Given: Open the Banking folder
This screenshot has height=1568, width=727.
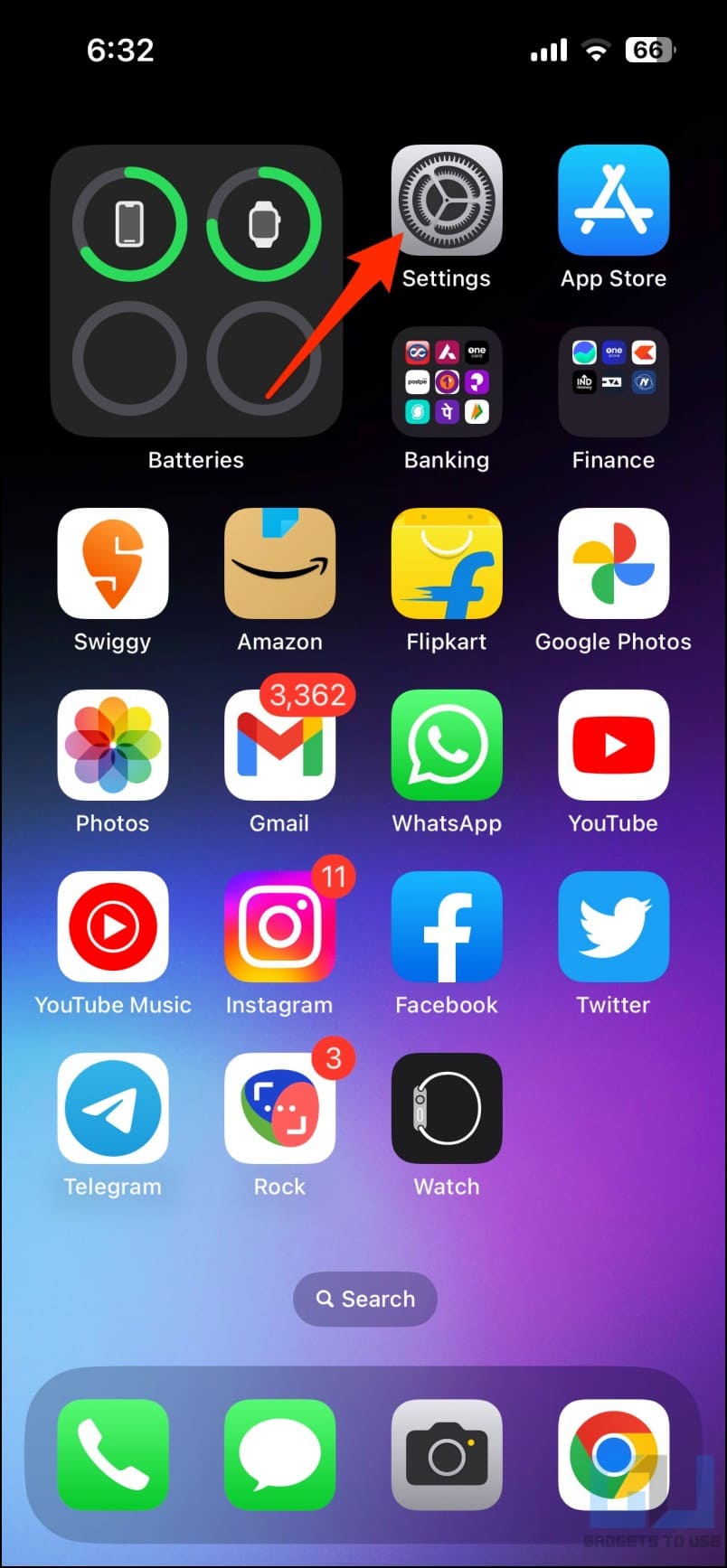Looking at the screenshot, I should pos(447,381).
